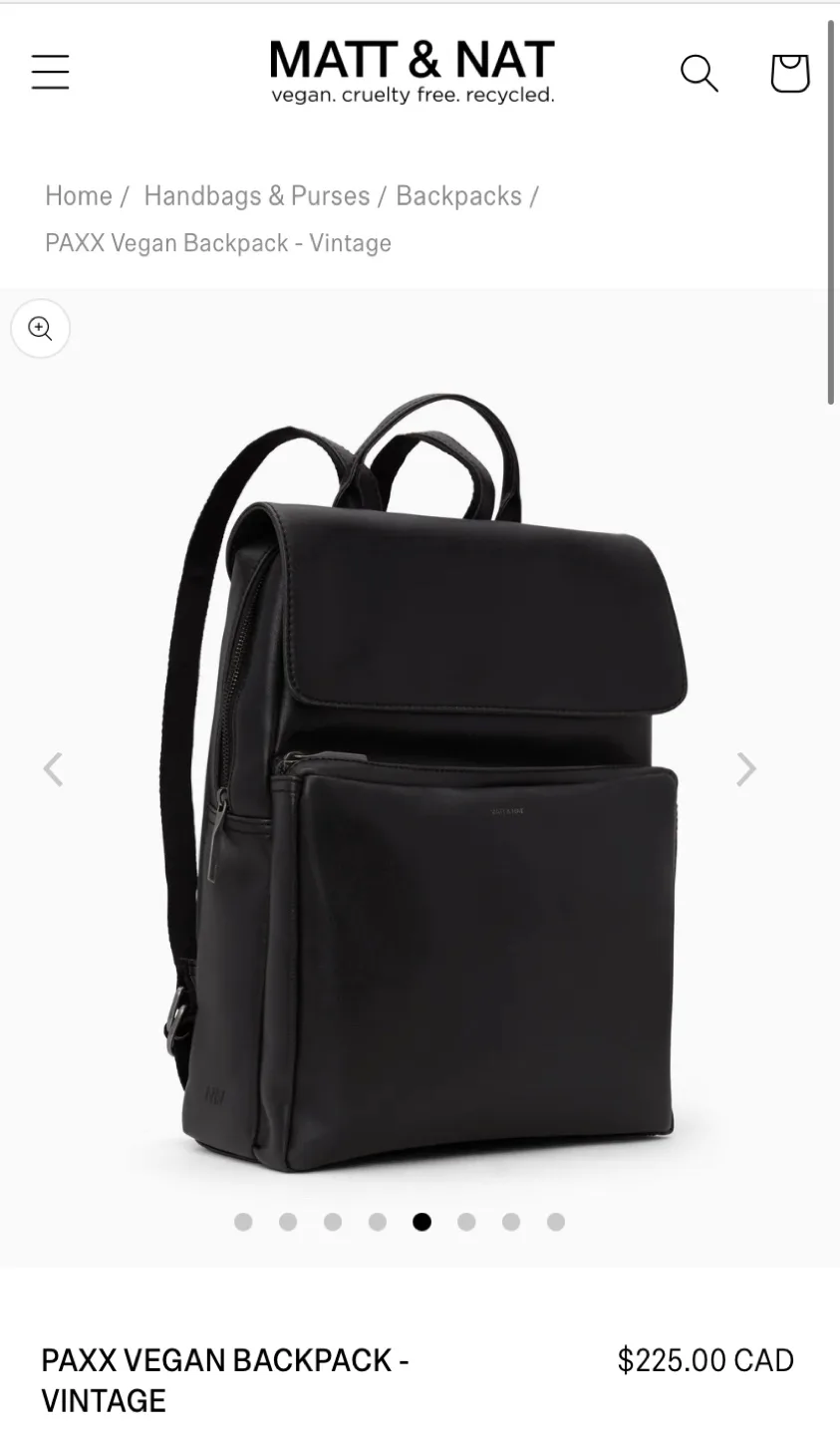The height and width of the screenshot is (1435, 840).
Task: Advance carousel with right chevron arrow
Action: [x=745, y=767]
